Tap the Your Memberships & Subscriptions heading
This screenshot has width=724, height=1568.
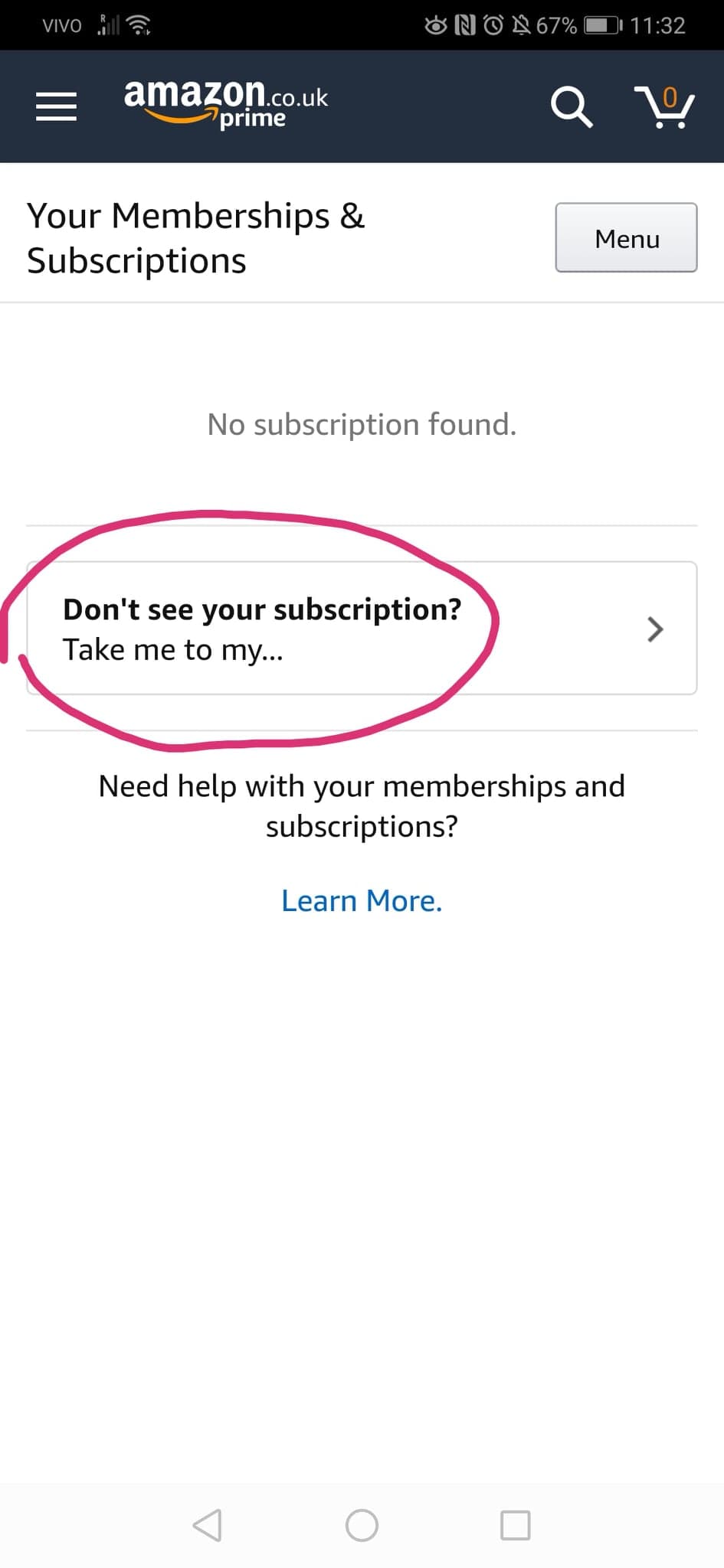coord(196,237)
